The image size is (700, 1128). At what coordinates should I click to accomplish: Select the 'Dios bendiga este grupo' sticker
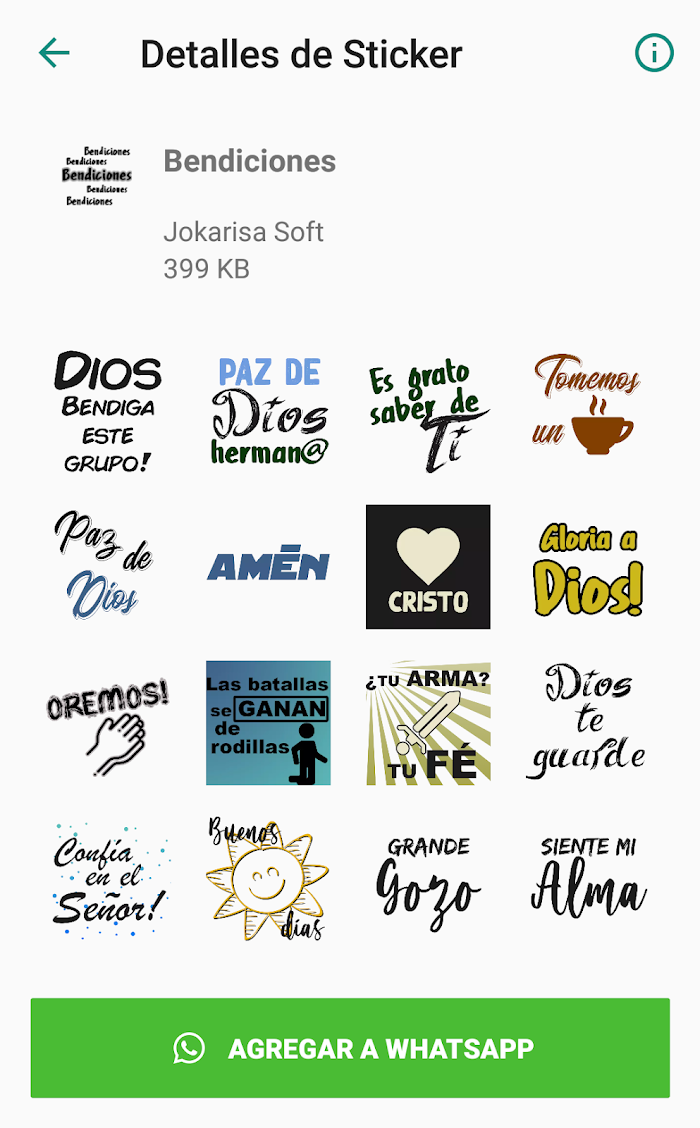click(x=108, y=411)
